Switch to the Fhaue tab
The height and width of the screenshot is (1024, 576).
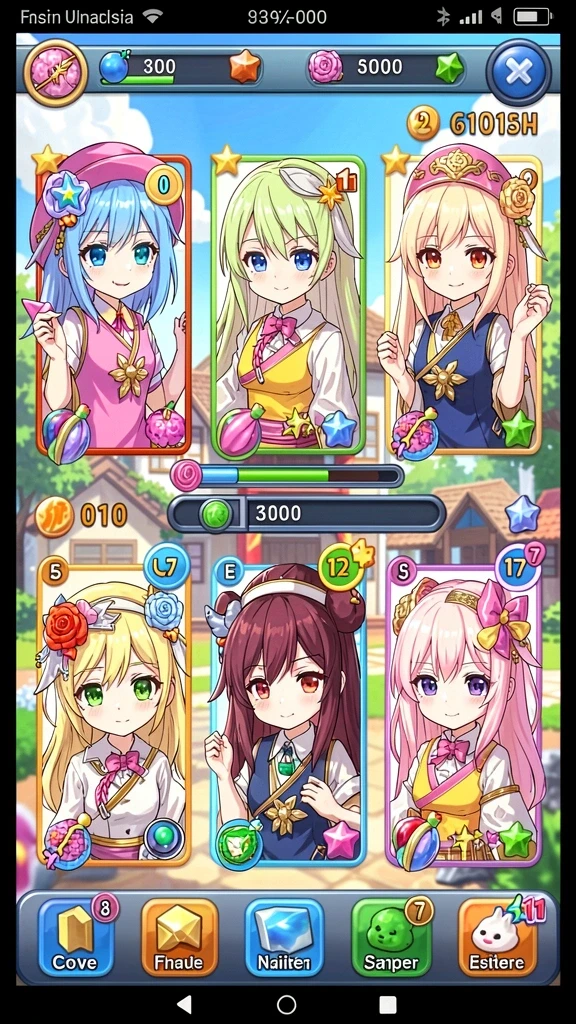(x=179, y=937)
